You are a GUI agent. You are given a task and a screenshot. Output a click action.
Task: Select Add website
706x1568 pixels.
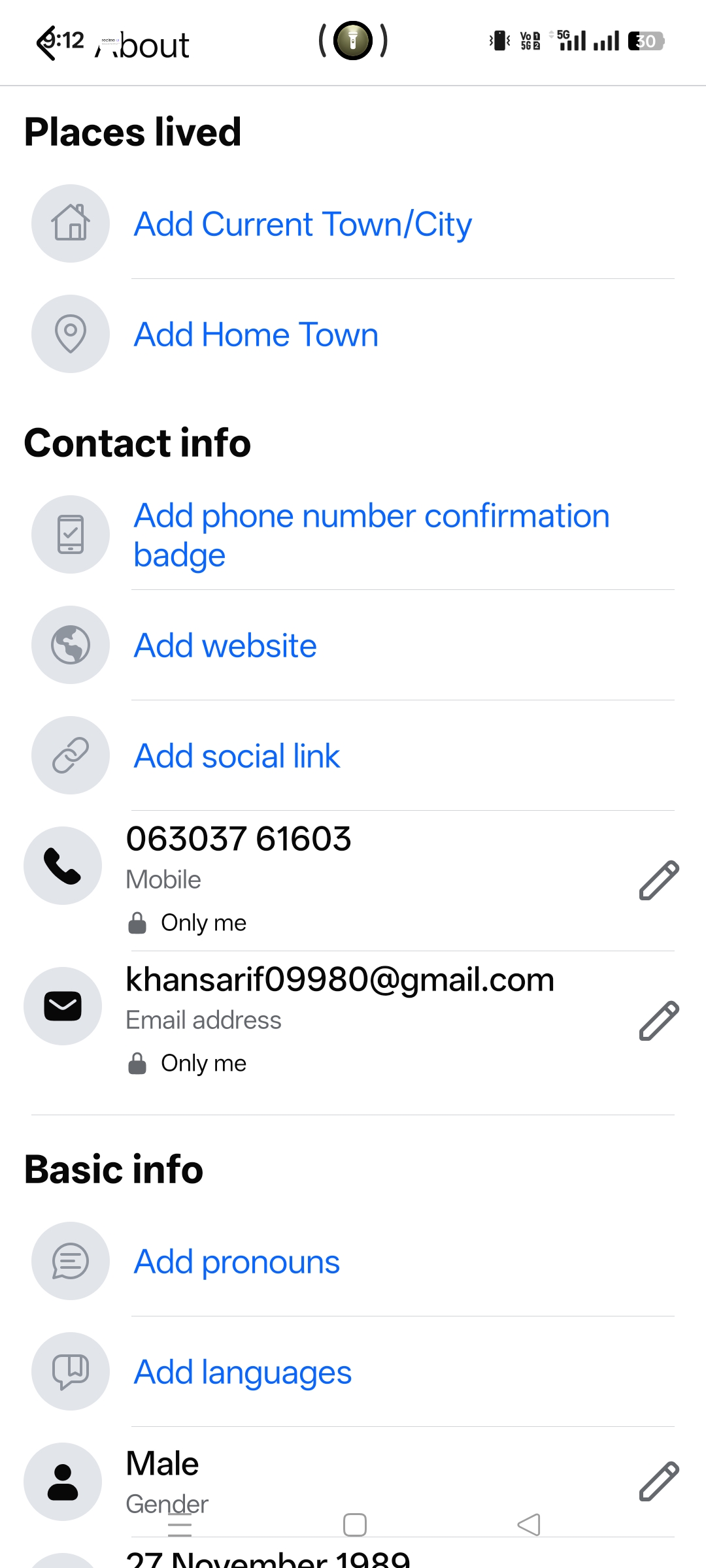pyautogui.click(x=225, y=646)
